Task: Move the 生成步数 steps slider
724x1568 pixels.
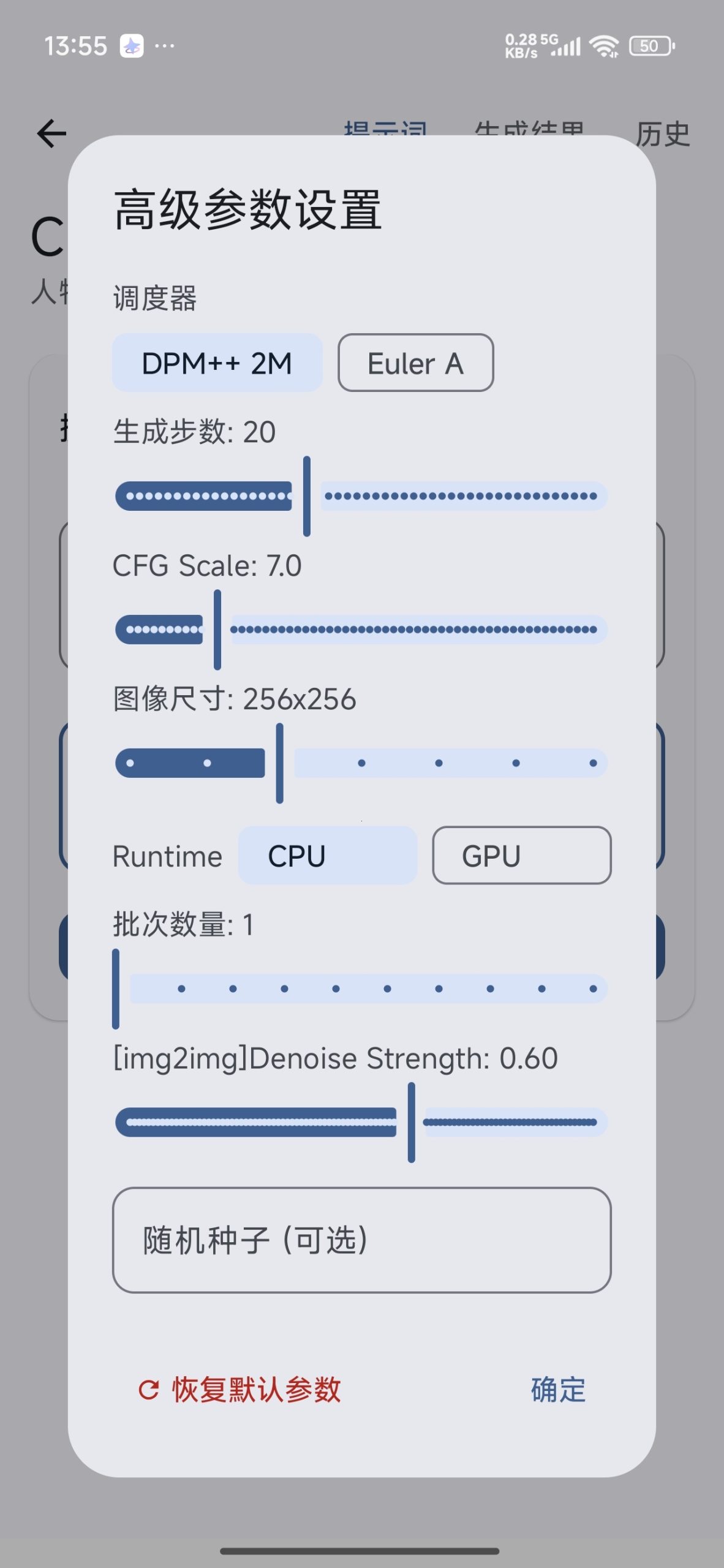Action: (x=307, y=496)
